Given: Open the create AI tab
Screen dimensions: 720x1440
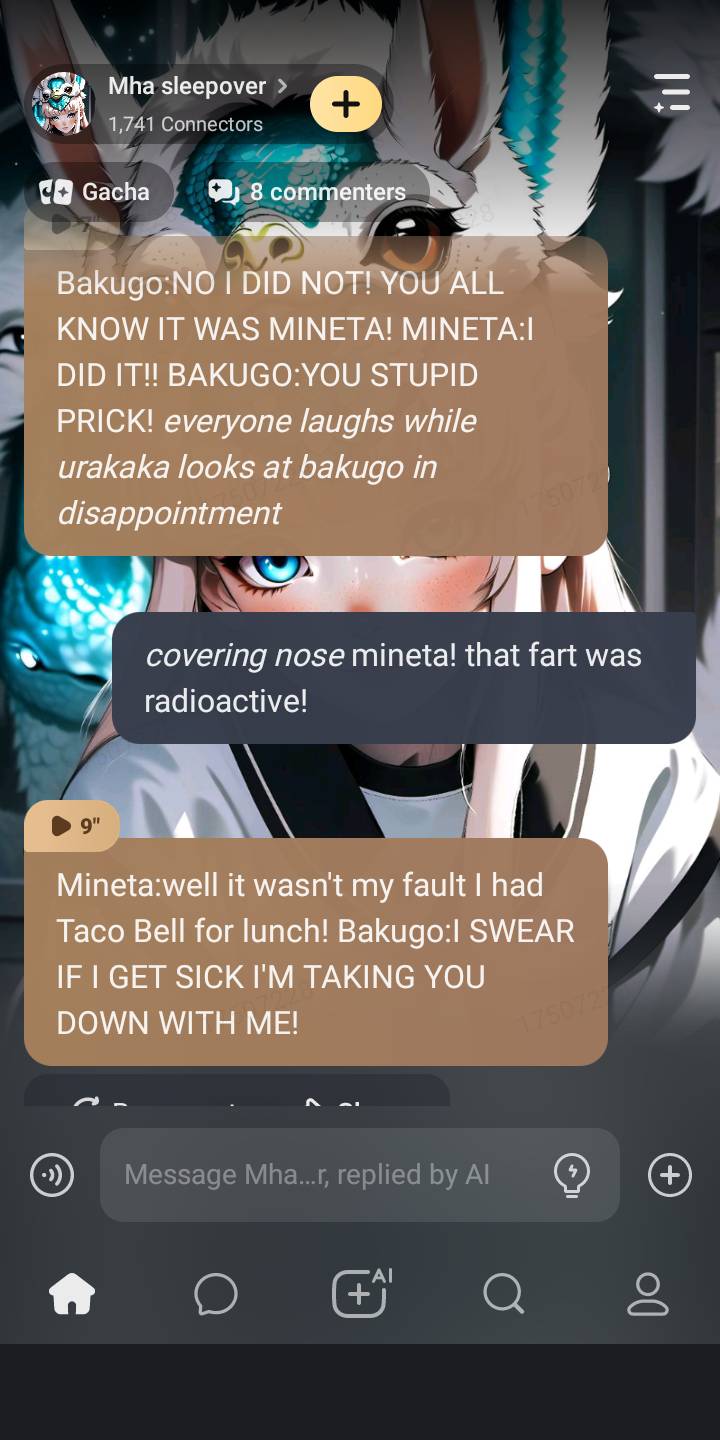Looking at the screenshot, I should tap(360, 1295).
